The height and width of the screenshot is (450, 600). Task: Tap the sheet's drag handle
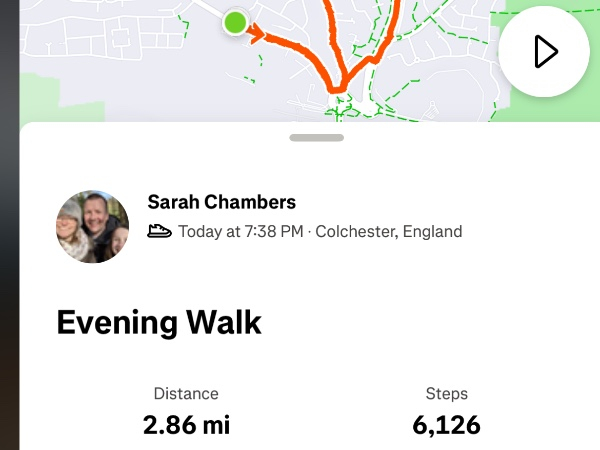(316, 138)
